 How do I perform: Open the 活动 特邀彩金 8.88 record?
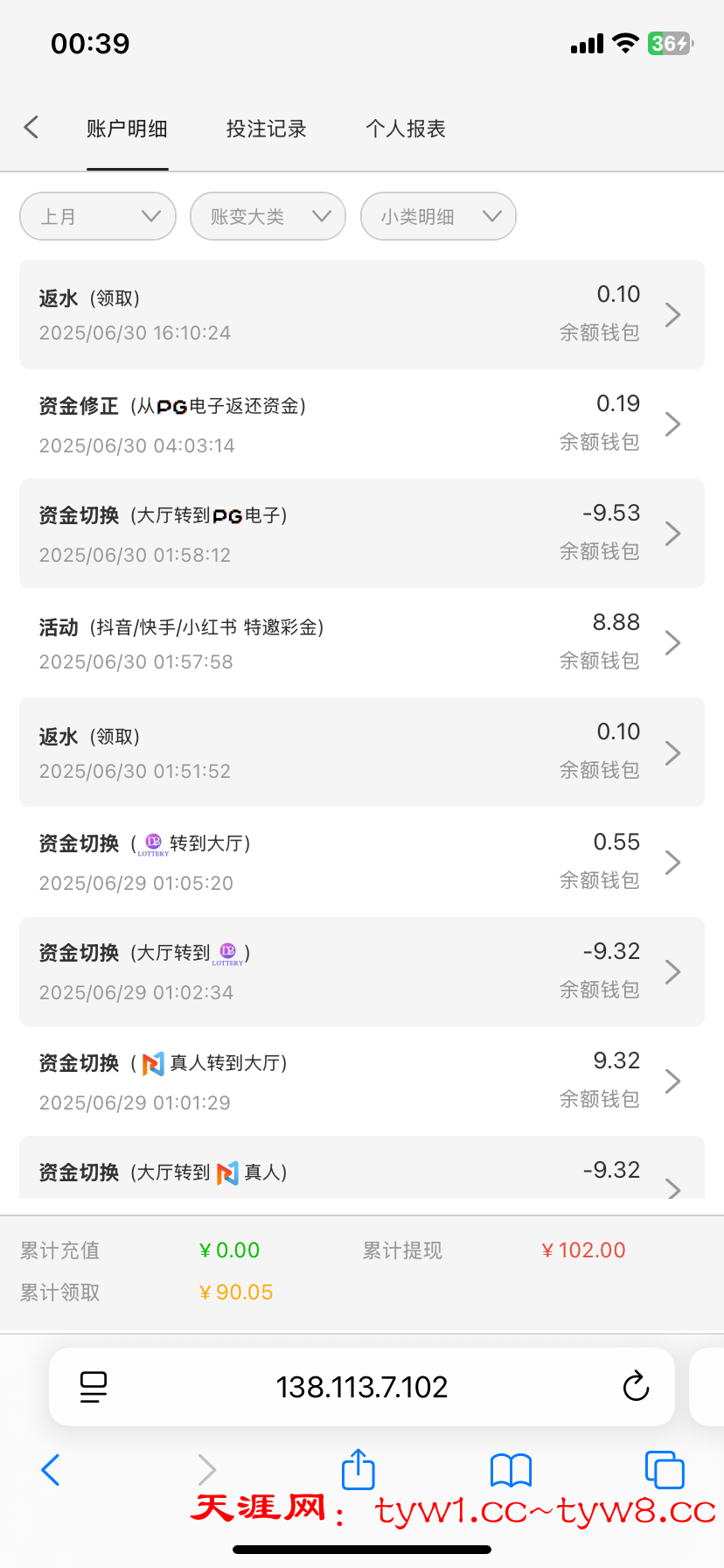[362, 643]
